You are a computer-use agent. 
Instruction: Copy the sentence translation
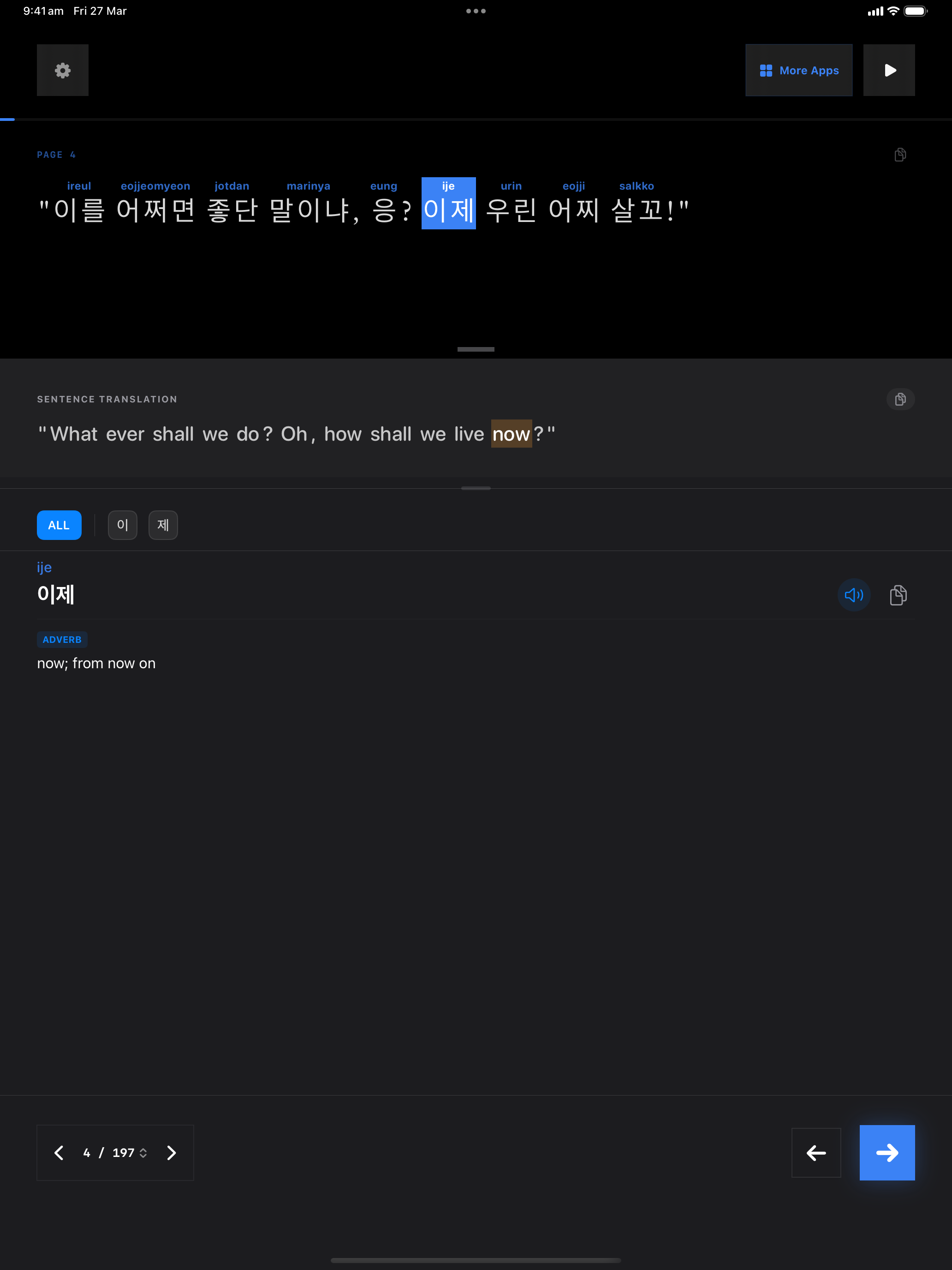[x=900, y=399]
